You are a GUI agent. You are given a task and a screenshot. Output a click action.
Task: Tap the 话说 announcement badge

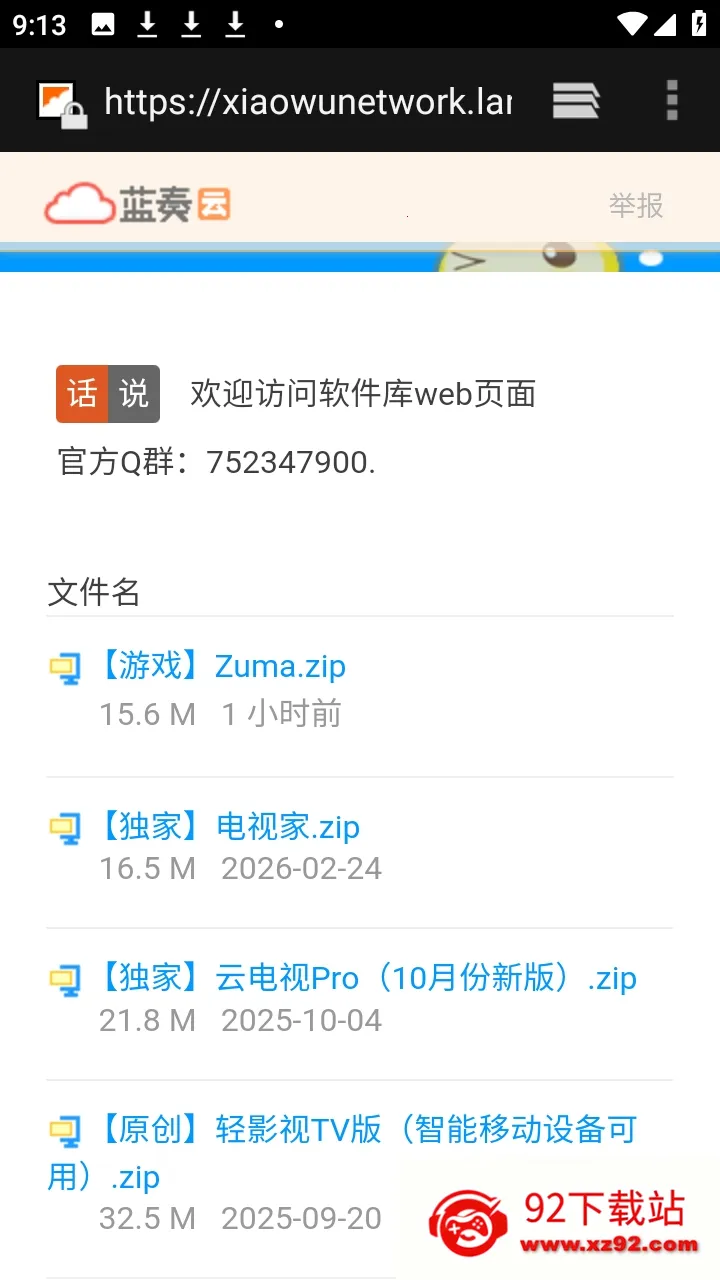[x=107, y=394]
